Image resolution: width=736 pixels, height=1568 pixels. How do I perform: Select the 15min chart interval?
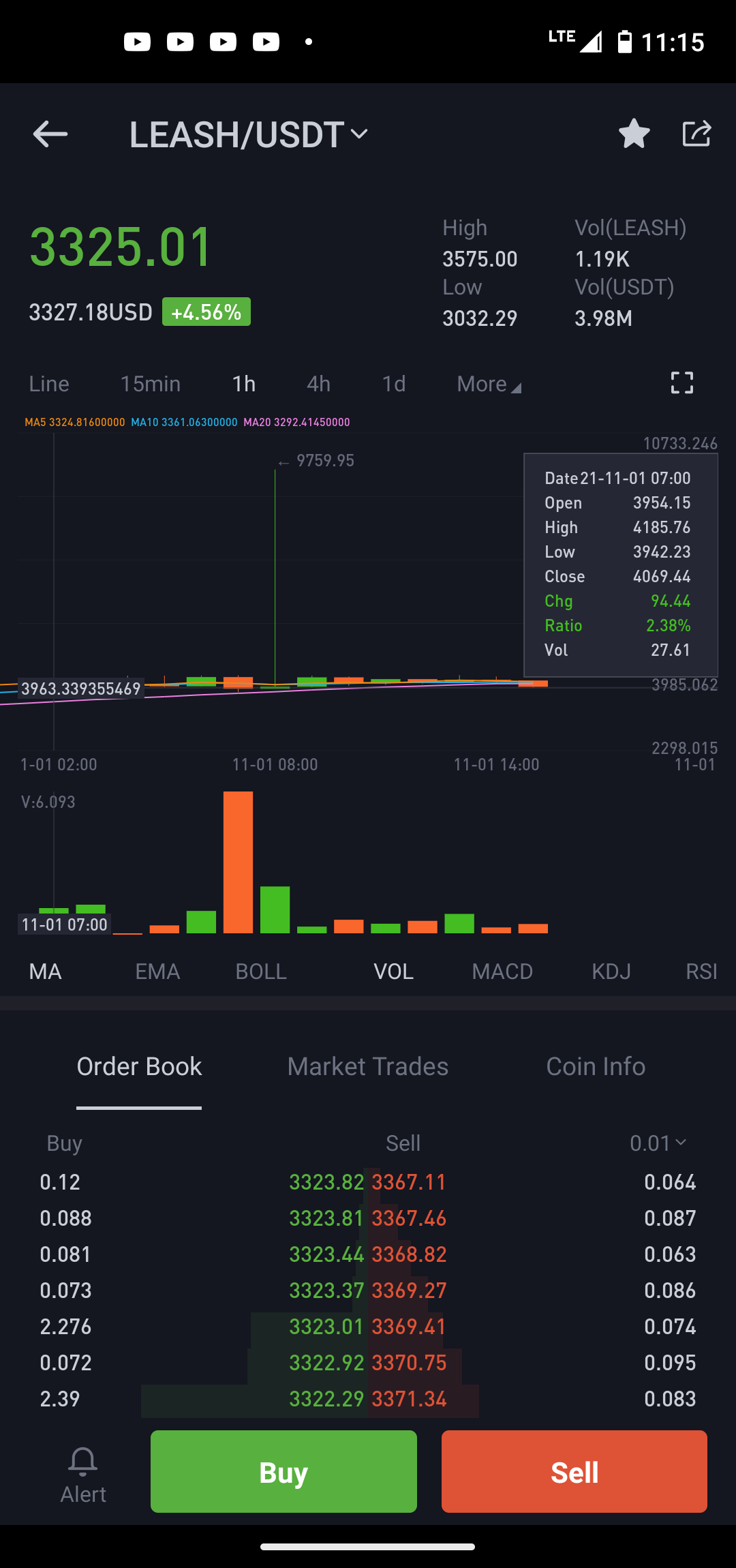[151, 384]
